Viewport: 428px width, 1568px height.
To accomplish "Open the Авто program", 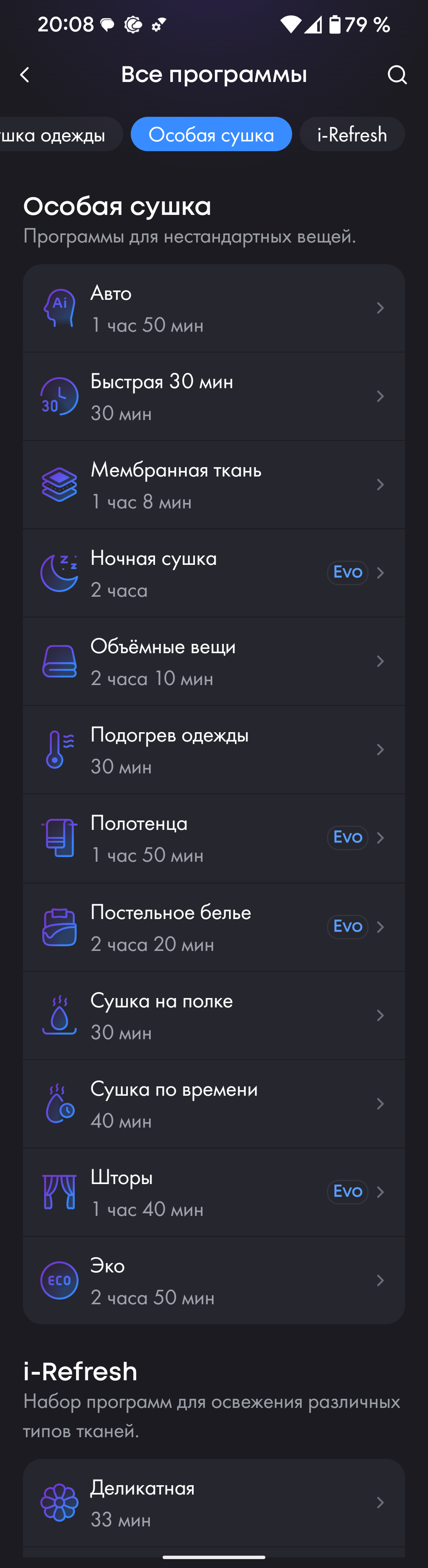I will [x=213, y=309].
